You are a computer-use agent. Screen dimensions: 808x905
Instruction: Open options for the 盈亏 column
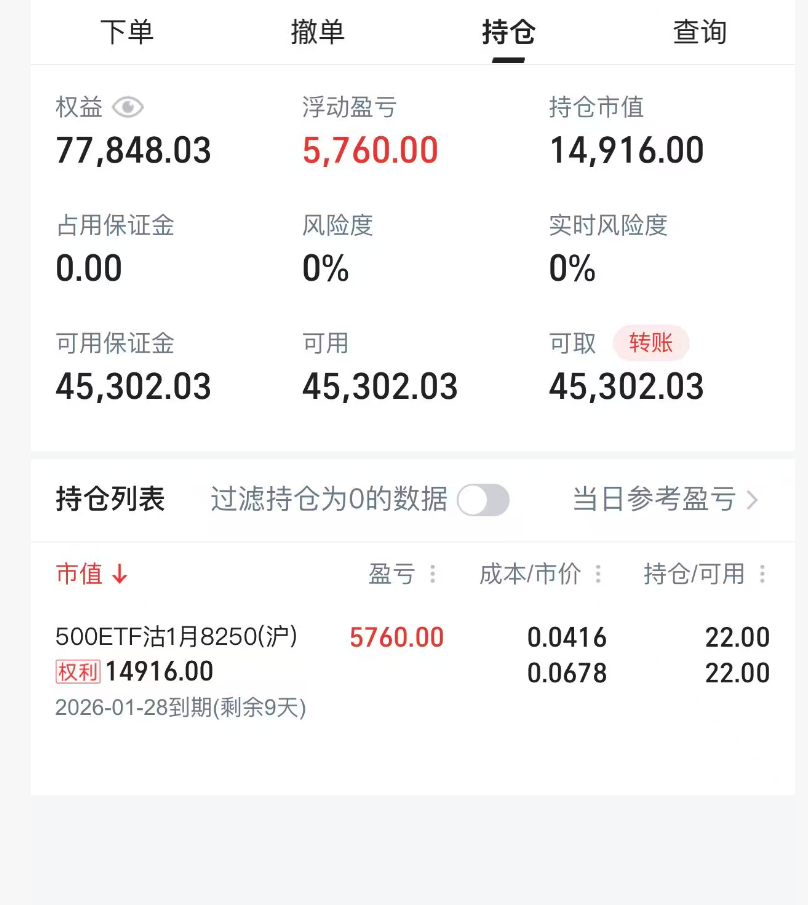pos(433,574)
